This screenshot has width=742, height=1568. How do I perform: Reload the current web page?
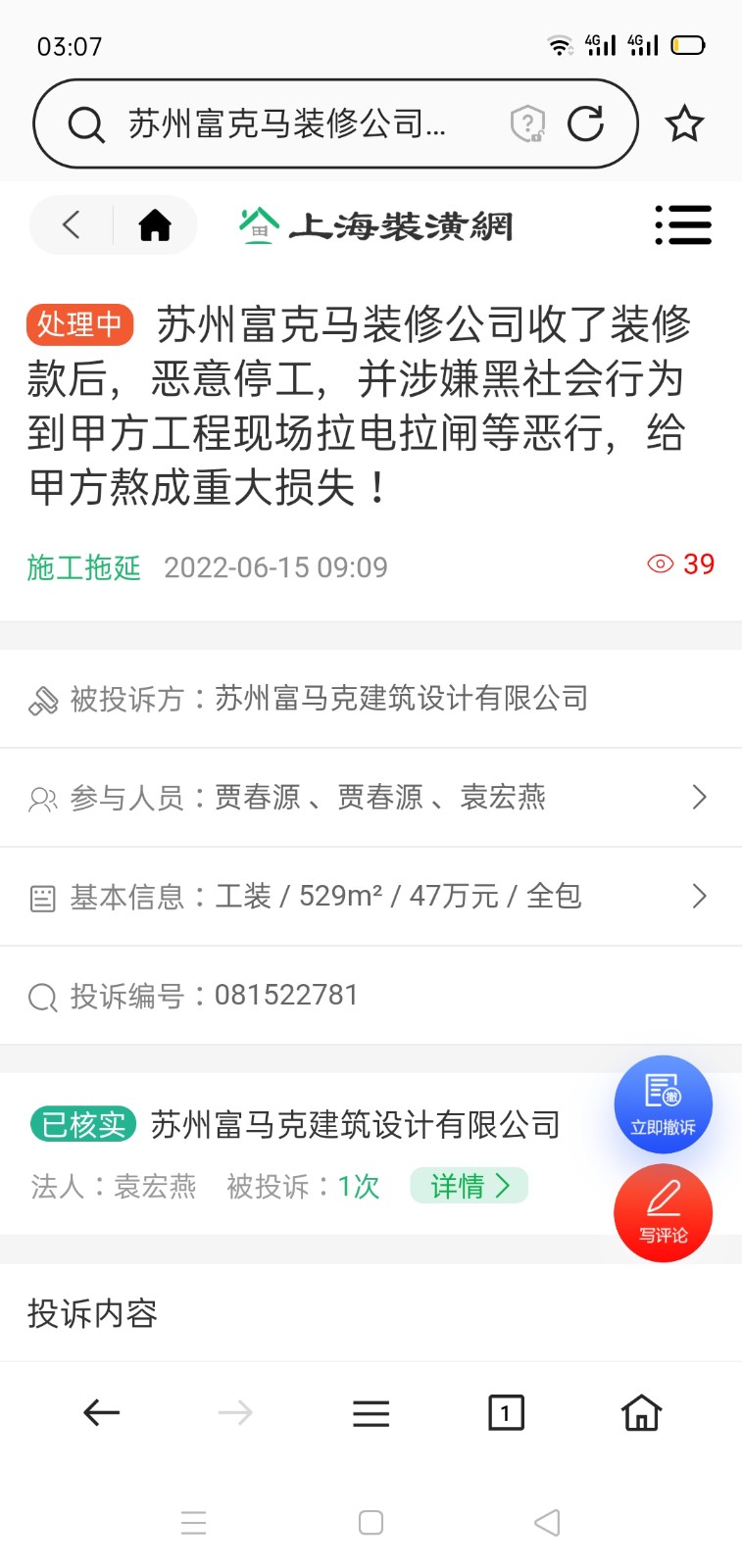point(585,124)
